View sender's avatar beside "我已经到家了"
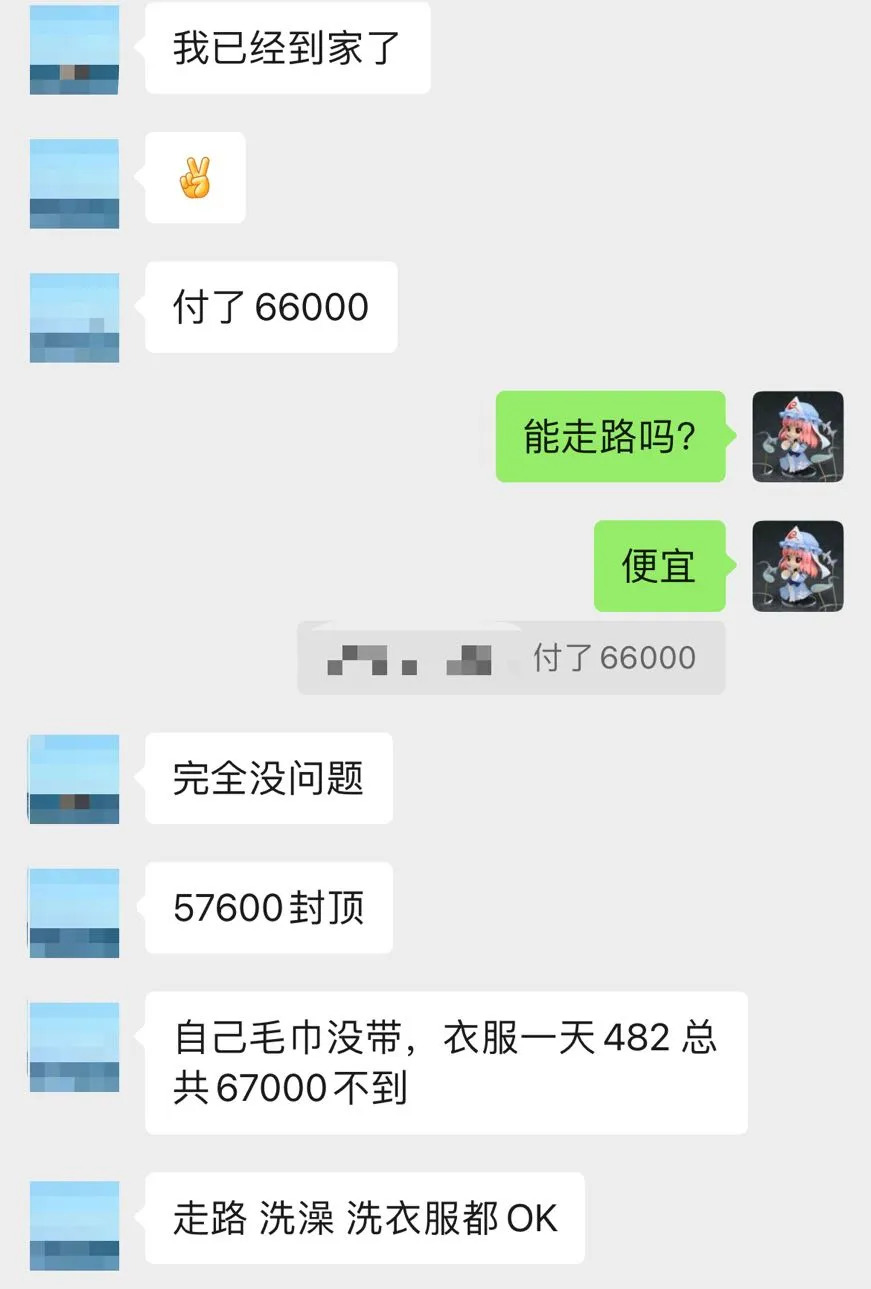 coord(74,50)
